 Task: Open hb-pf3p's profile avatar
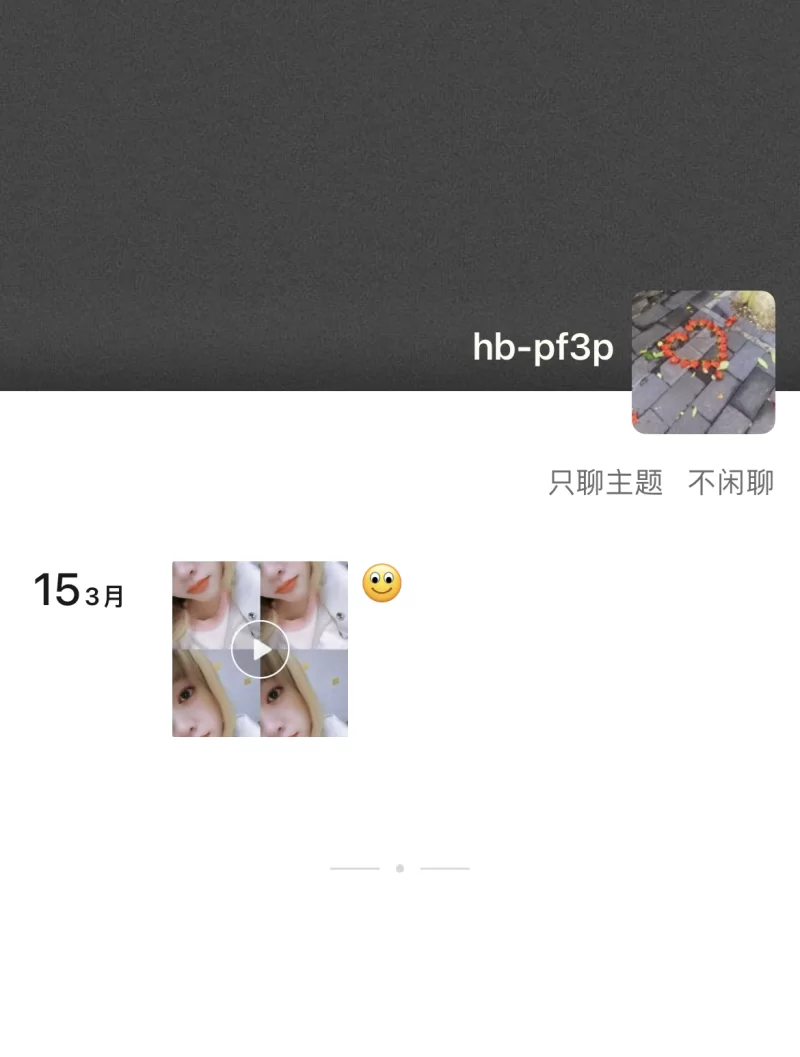click(703, 362)
